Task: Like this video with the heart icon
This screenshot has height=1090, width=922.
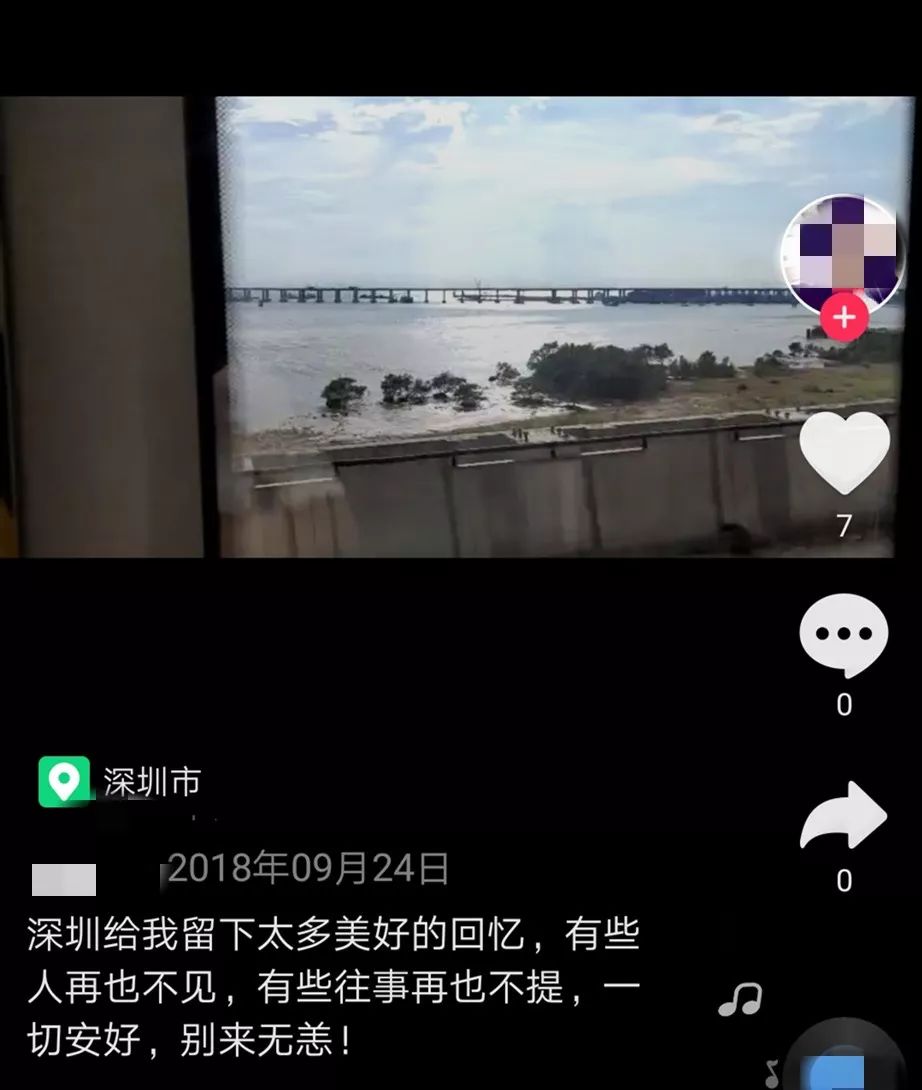Action: coord(845,453)
